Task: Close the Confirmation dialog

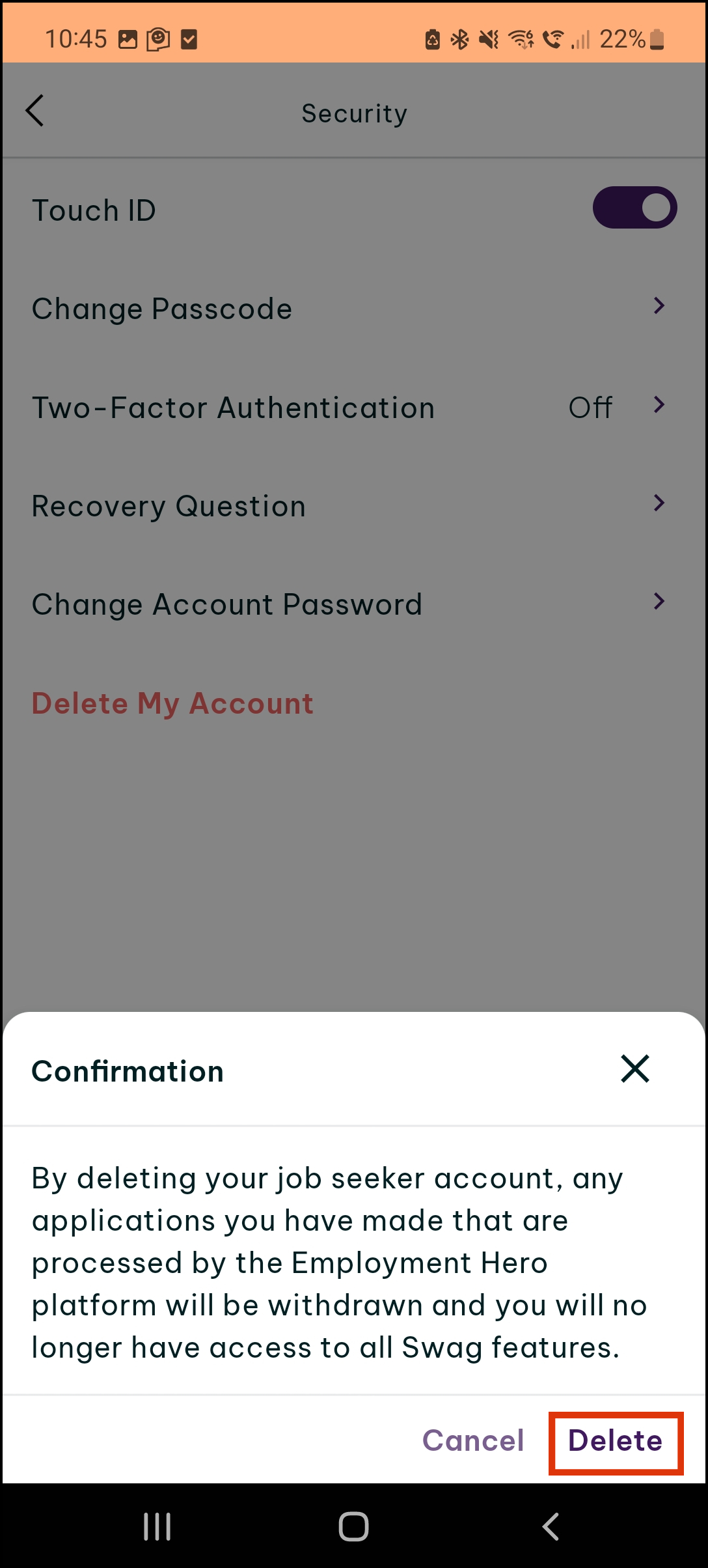Action: 635,1069
